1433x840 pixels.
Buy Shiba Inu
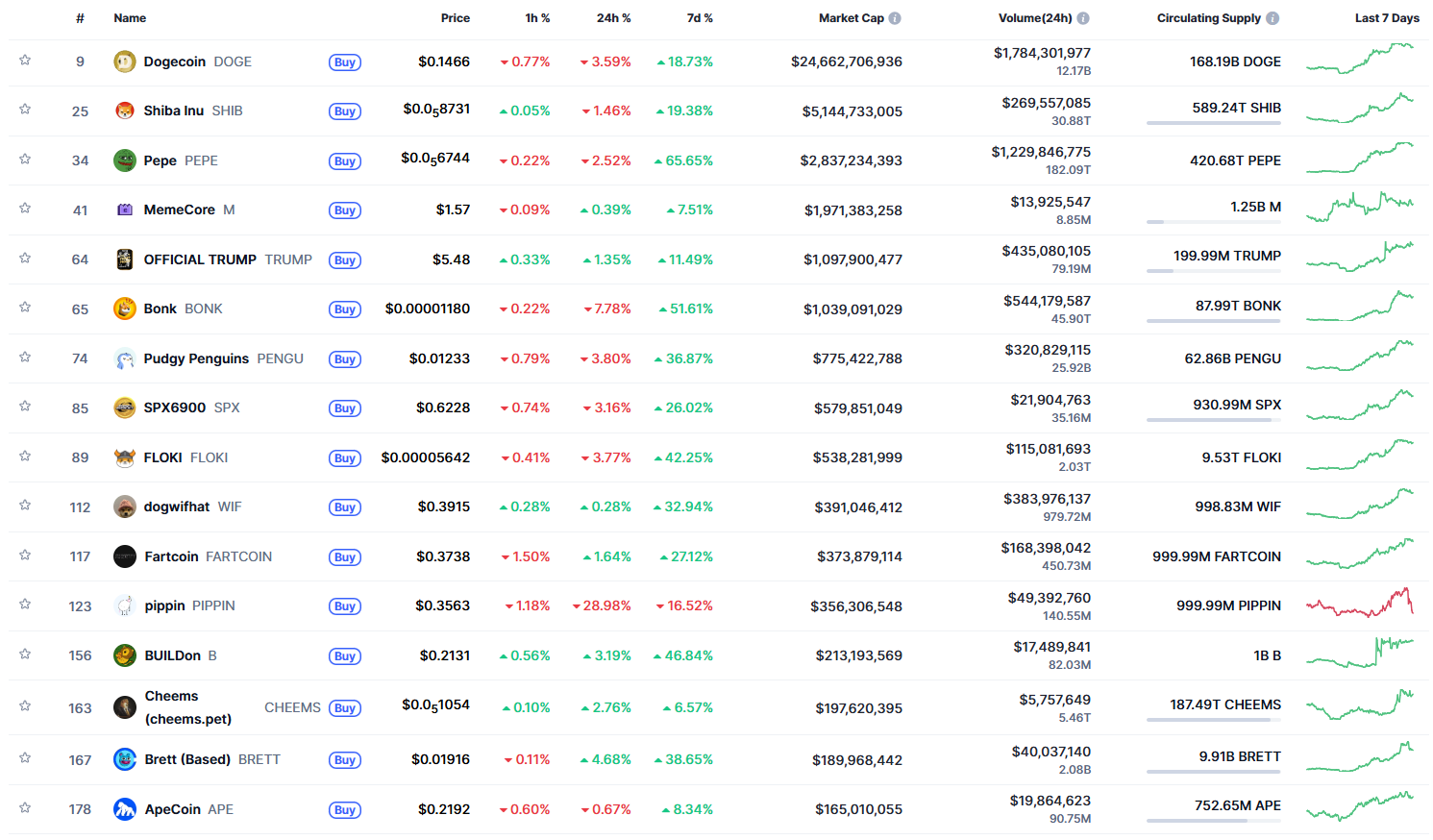click(x=345, y=111)
